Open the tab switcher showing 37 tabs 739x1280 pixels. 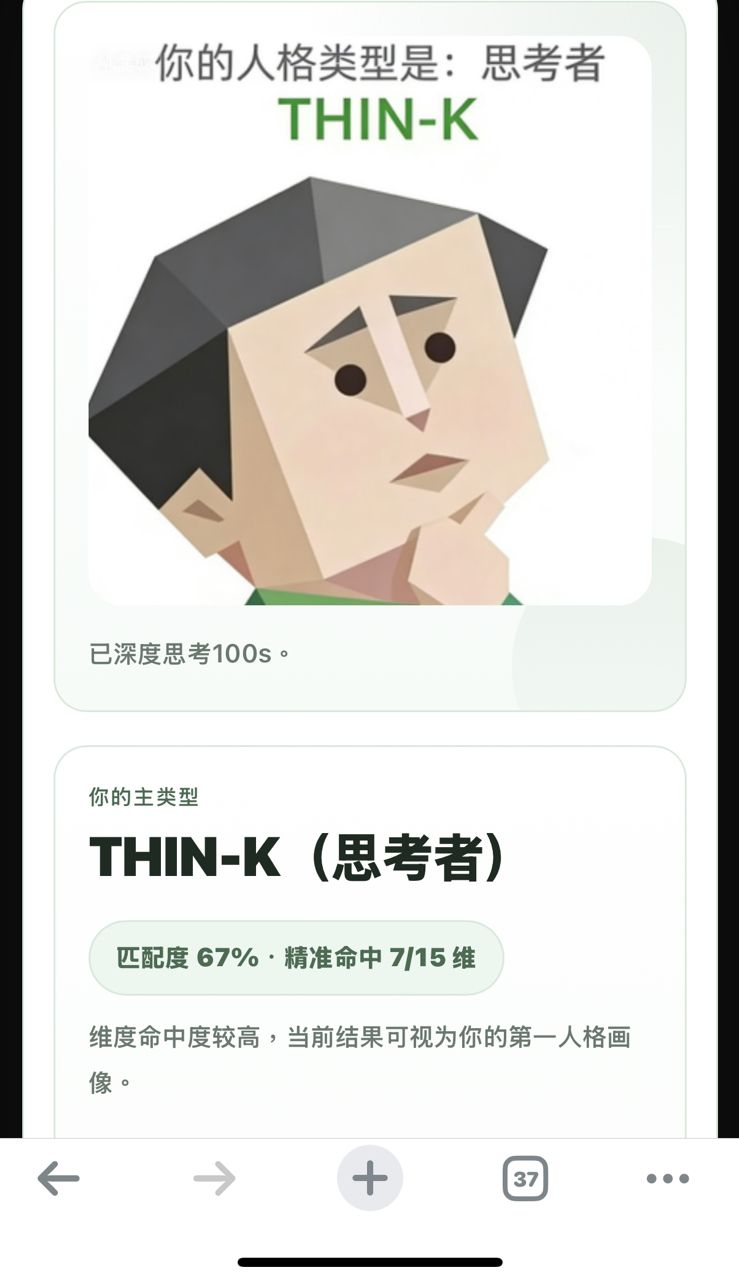(x=525, y=1179)
